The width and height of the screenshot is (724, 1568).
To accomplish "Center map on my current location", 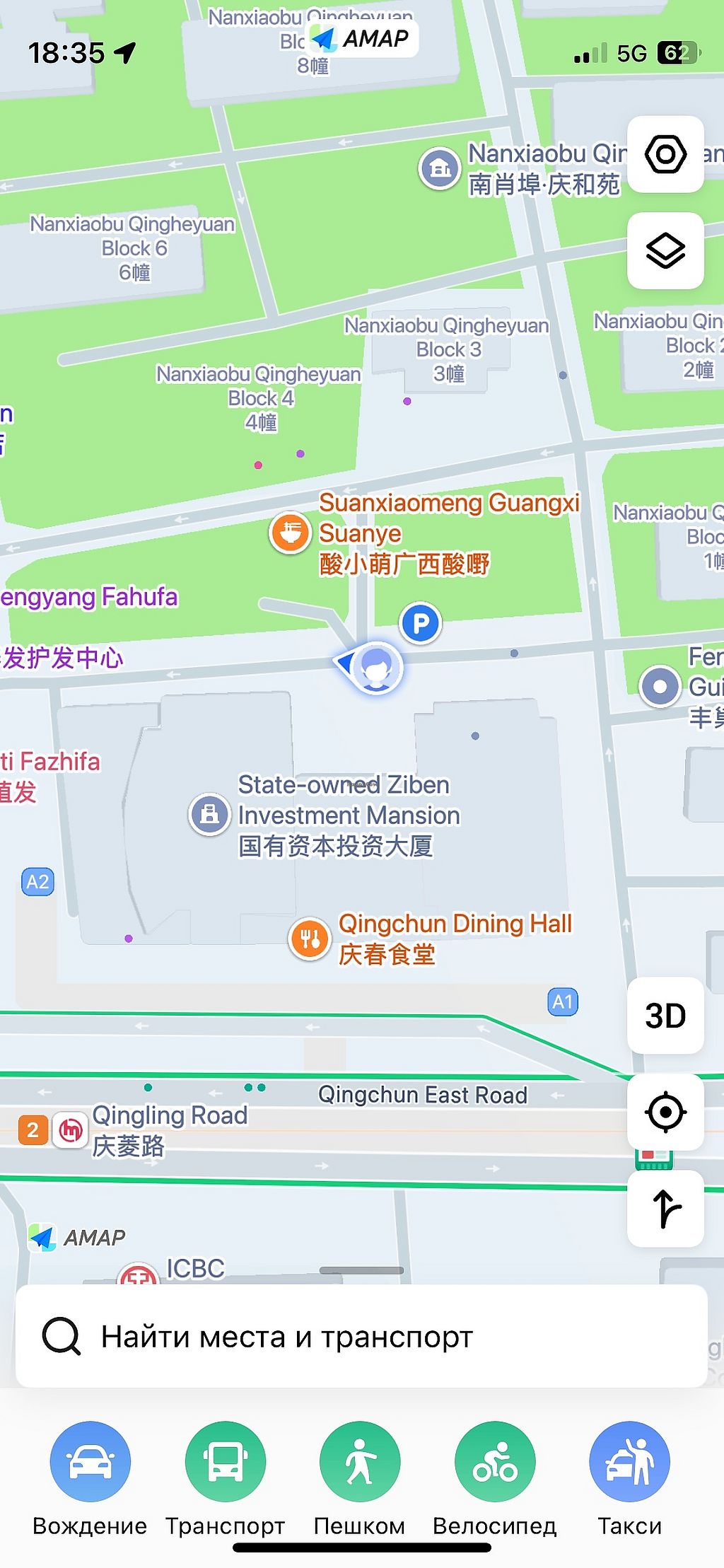I will pos(665,1112).
